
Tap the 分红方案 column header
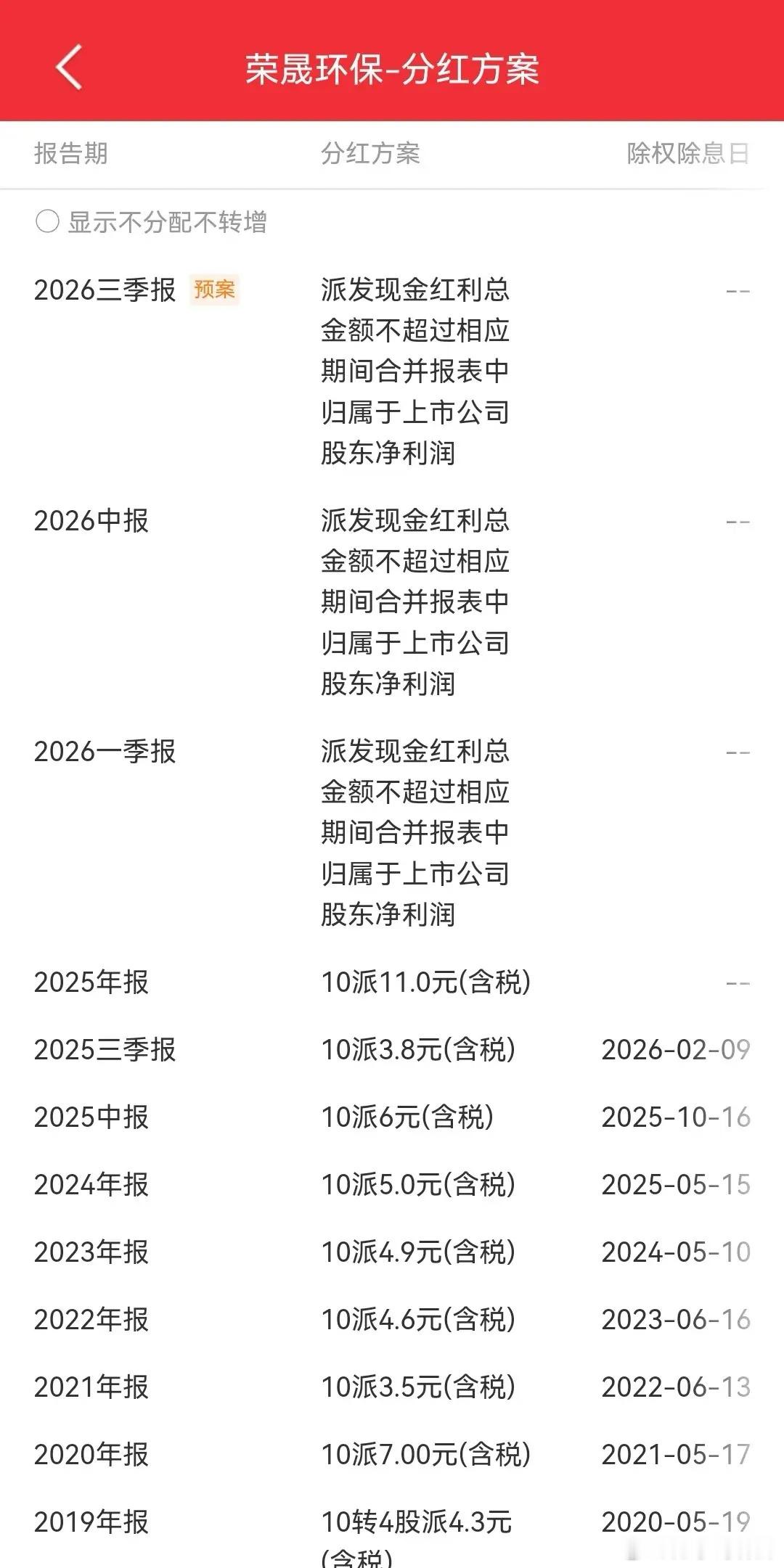point(372,153)
